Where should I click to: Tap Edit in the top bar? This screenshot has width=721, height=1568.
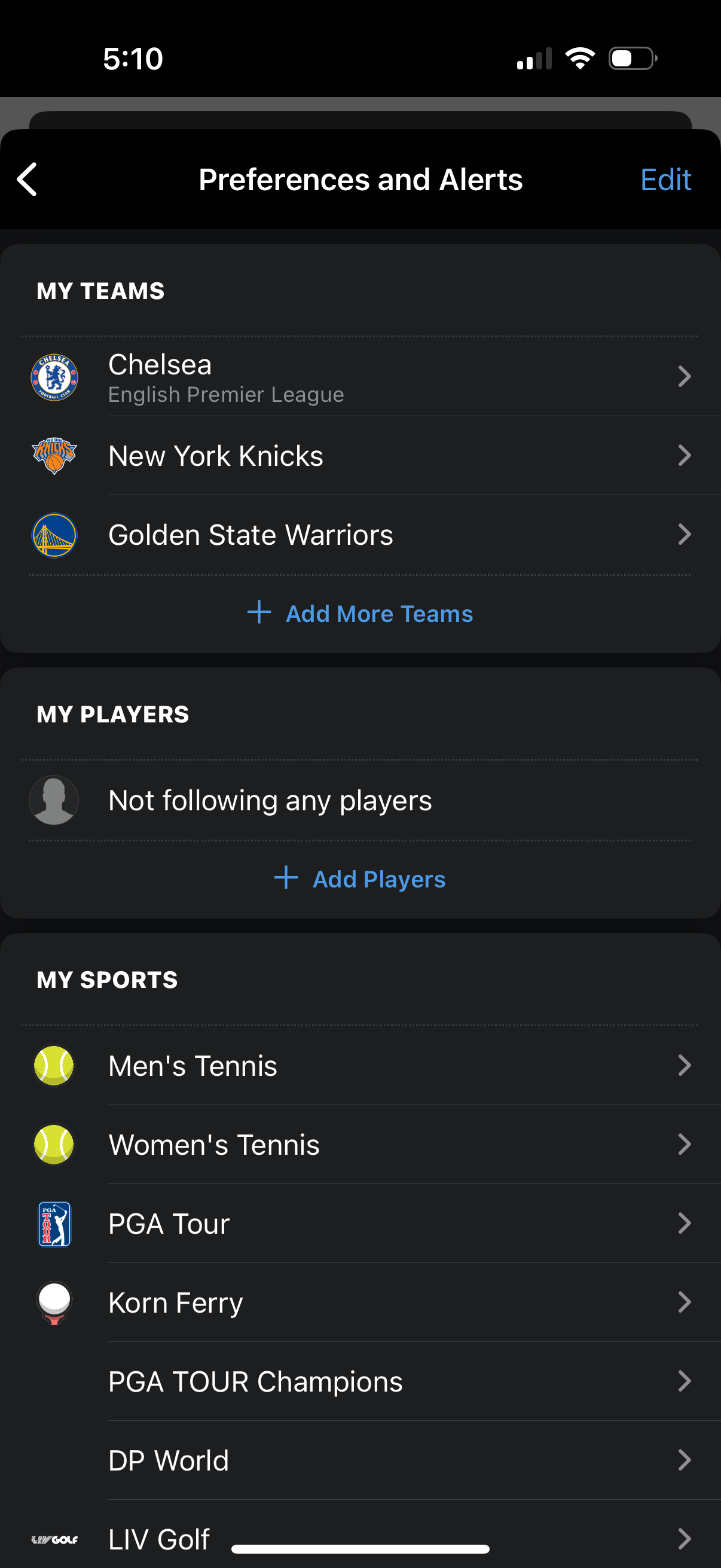[665, 179]
